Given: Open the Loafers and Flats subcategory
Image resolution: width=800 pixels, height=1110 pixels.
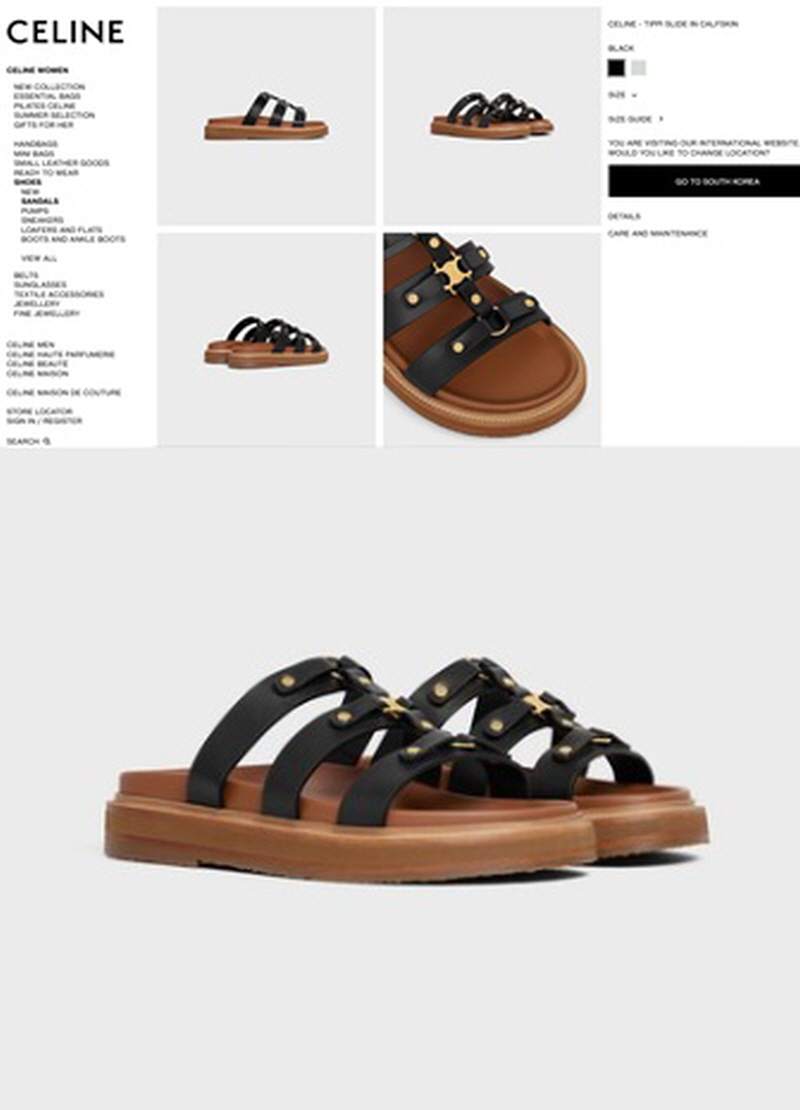Looking at the screenshot, I should [61, 230].
